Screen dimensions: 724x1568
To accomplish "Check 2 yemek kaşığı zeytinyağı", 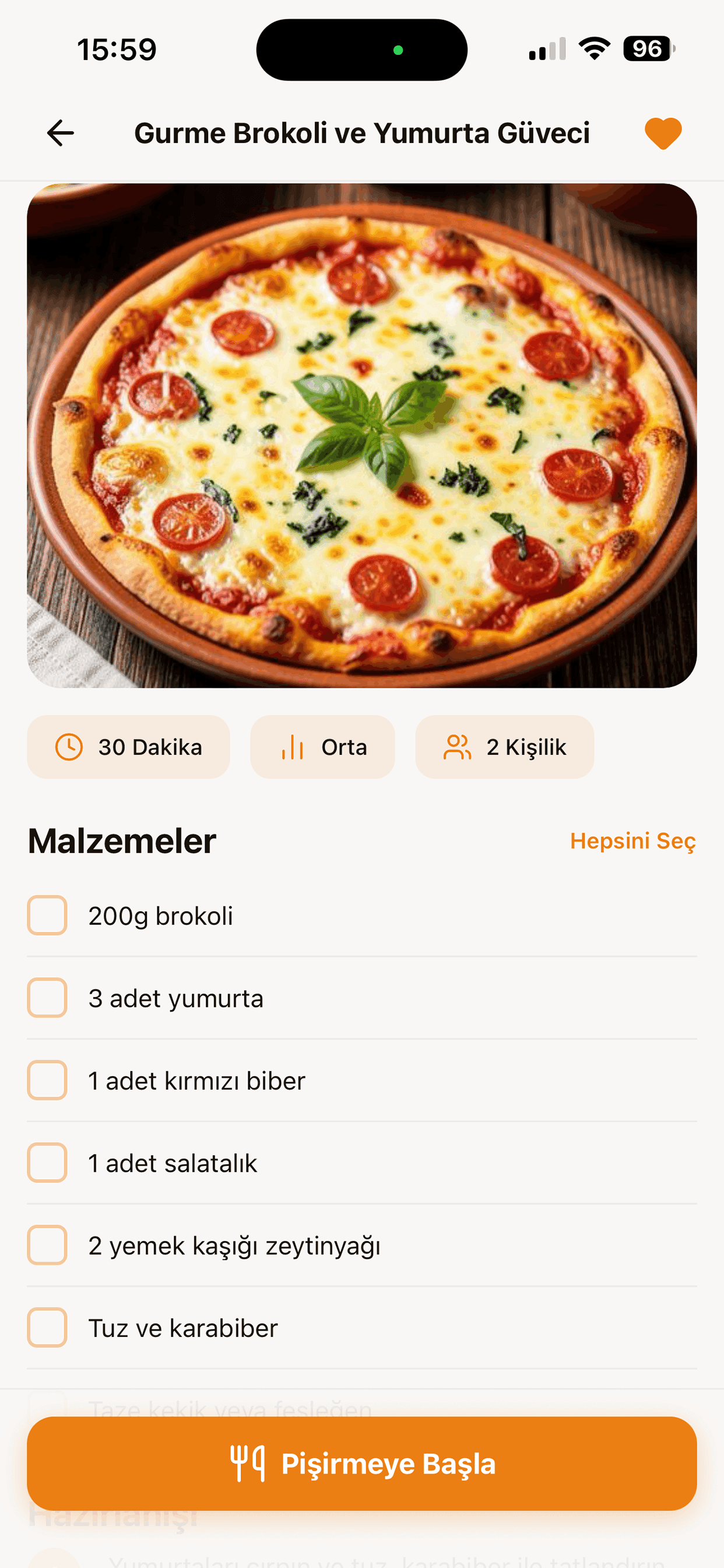I will (x=47, y=1246).
